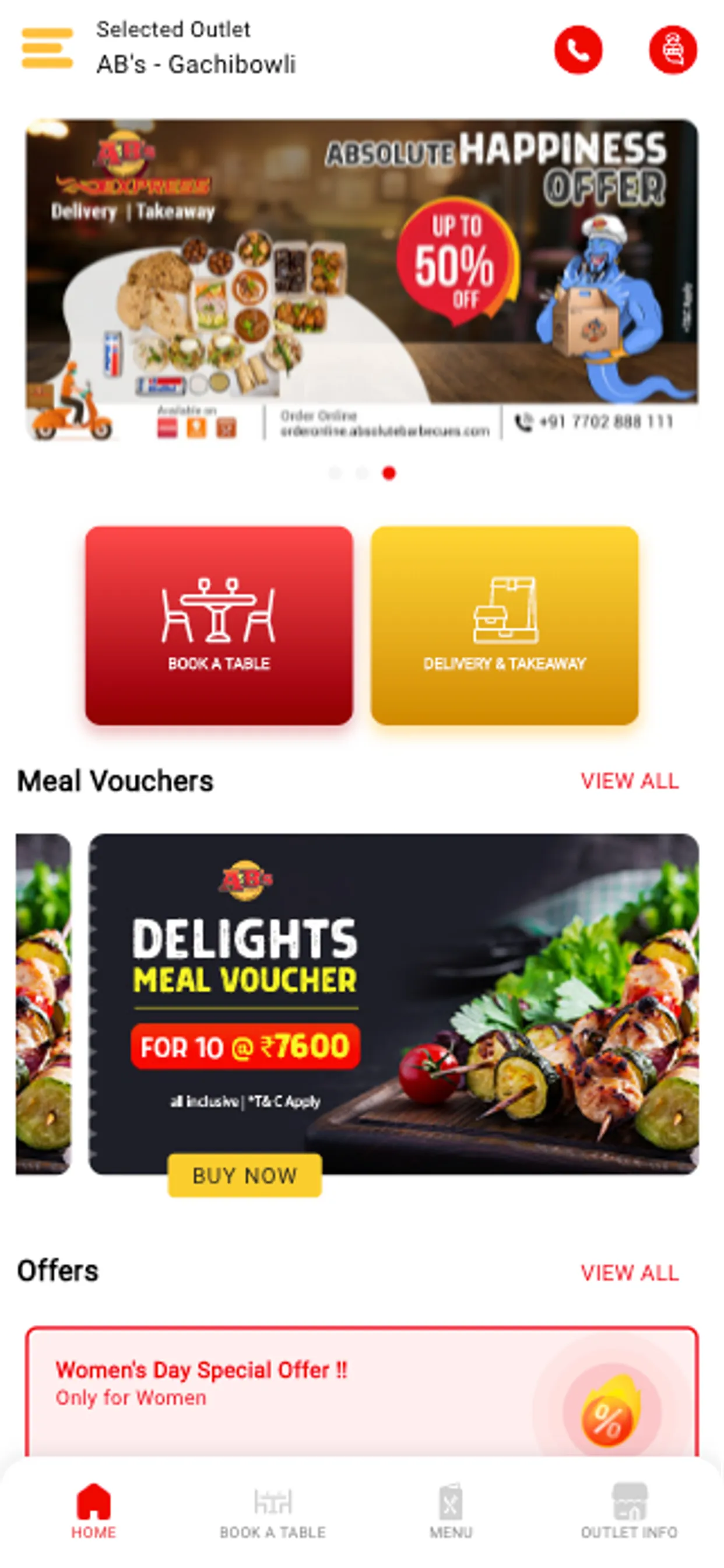
Task: Change the selected outlet AB's - Gachibowli
Action: [x=196, y=64]
